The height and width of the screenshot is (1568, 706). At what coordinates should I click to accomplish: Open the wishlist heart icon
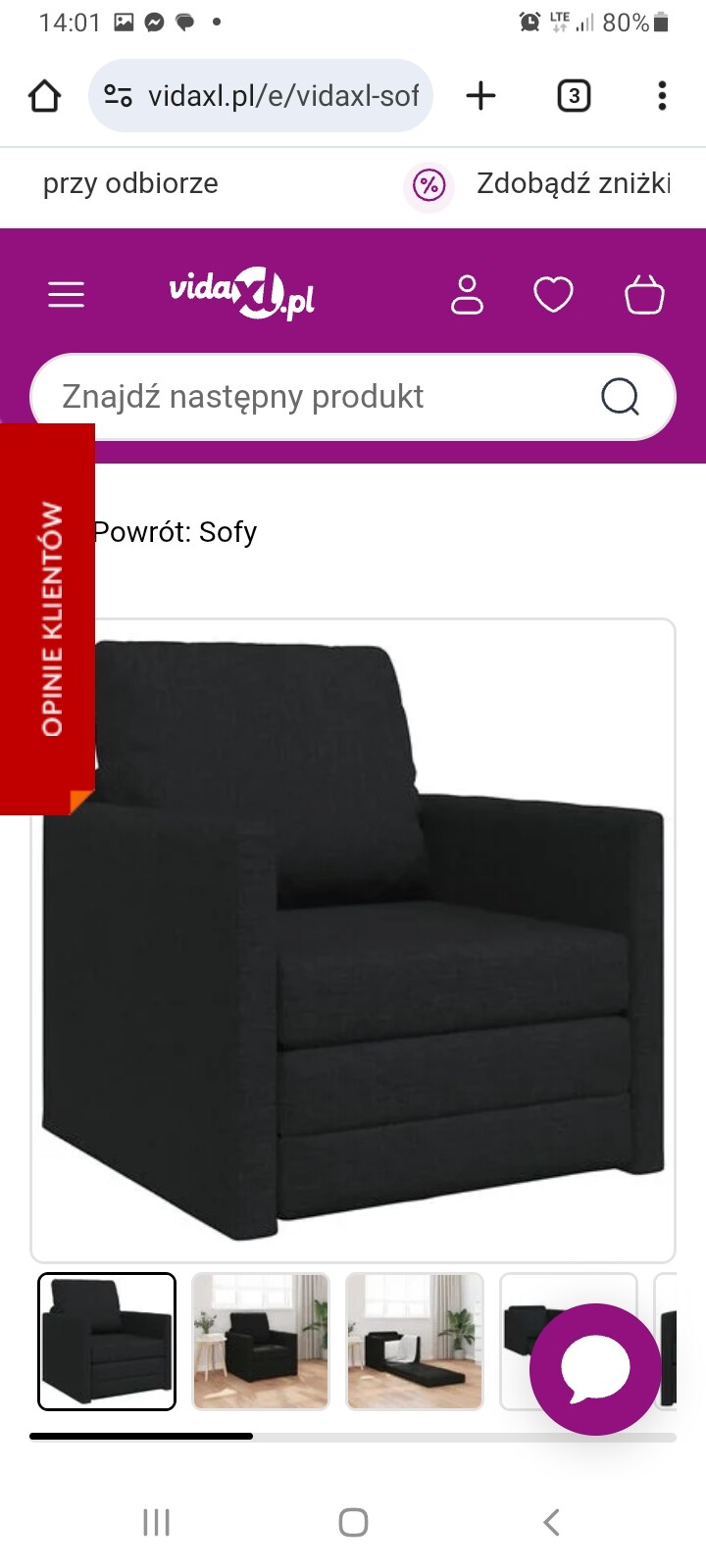pos(553,294)
